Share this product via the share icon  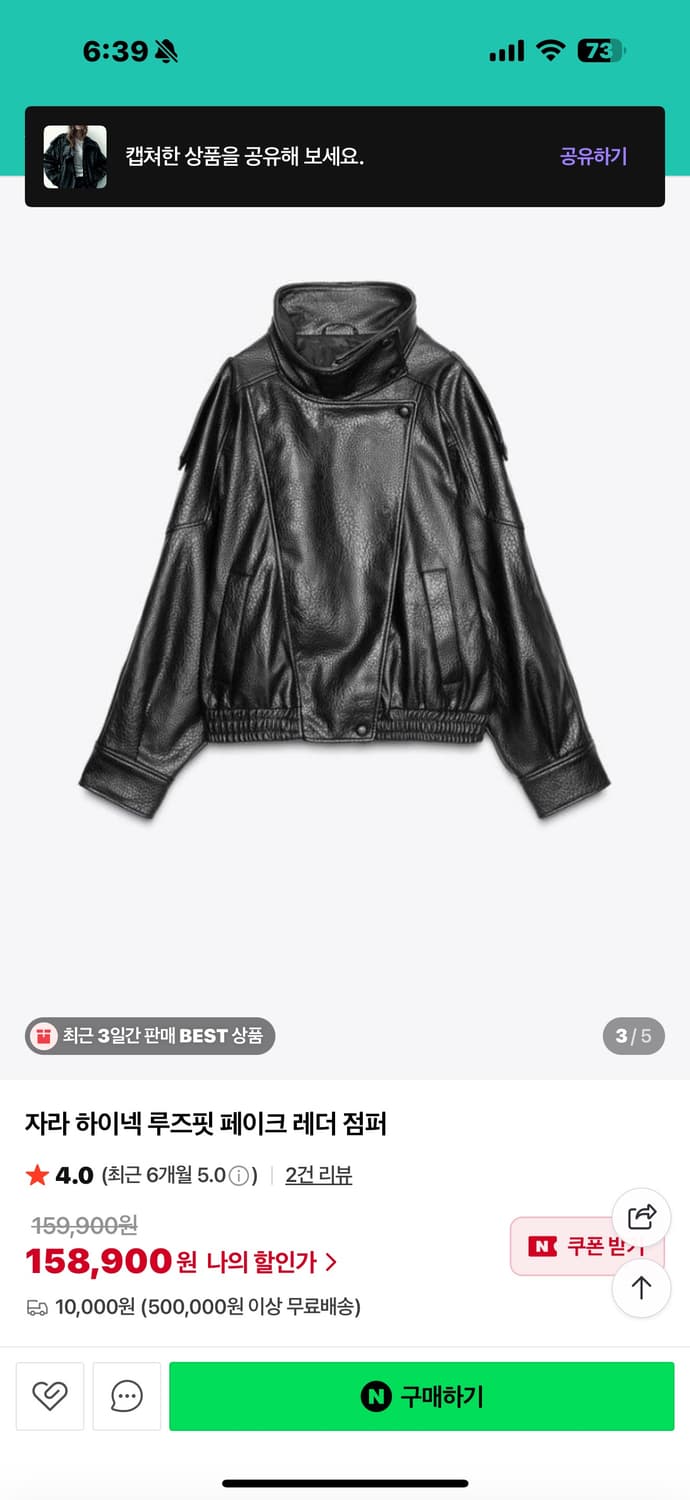coord(641,1216)
